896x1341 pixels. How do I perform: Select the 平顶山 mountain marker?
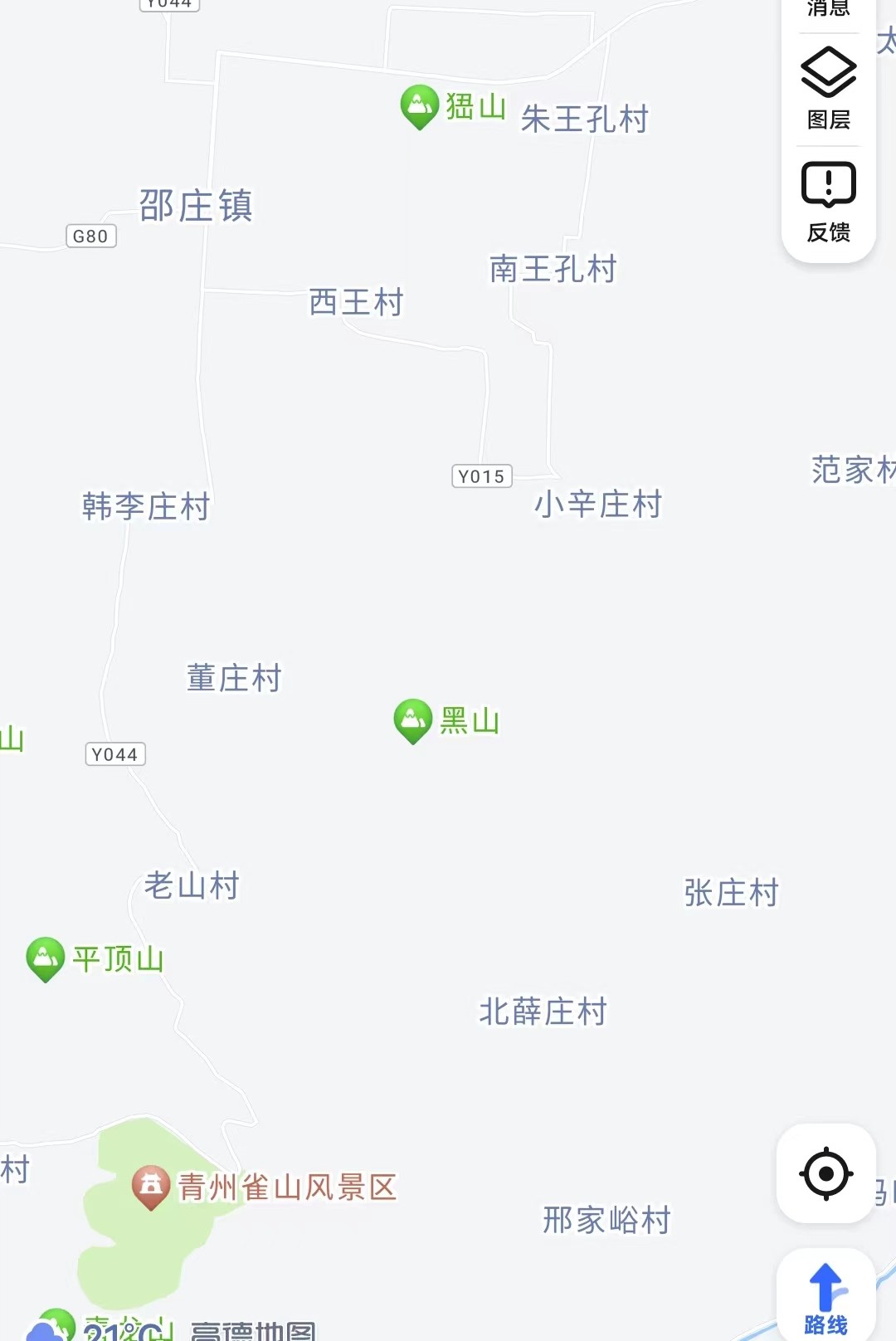coord(46,958)
